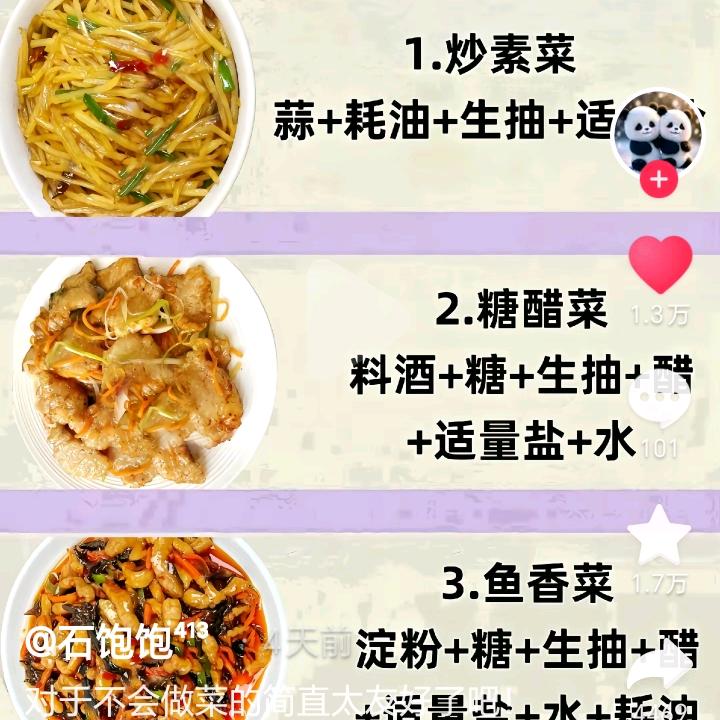Open the panda avatar creator profile

(x=657, y=132)
